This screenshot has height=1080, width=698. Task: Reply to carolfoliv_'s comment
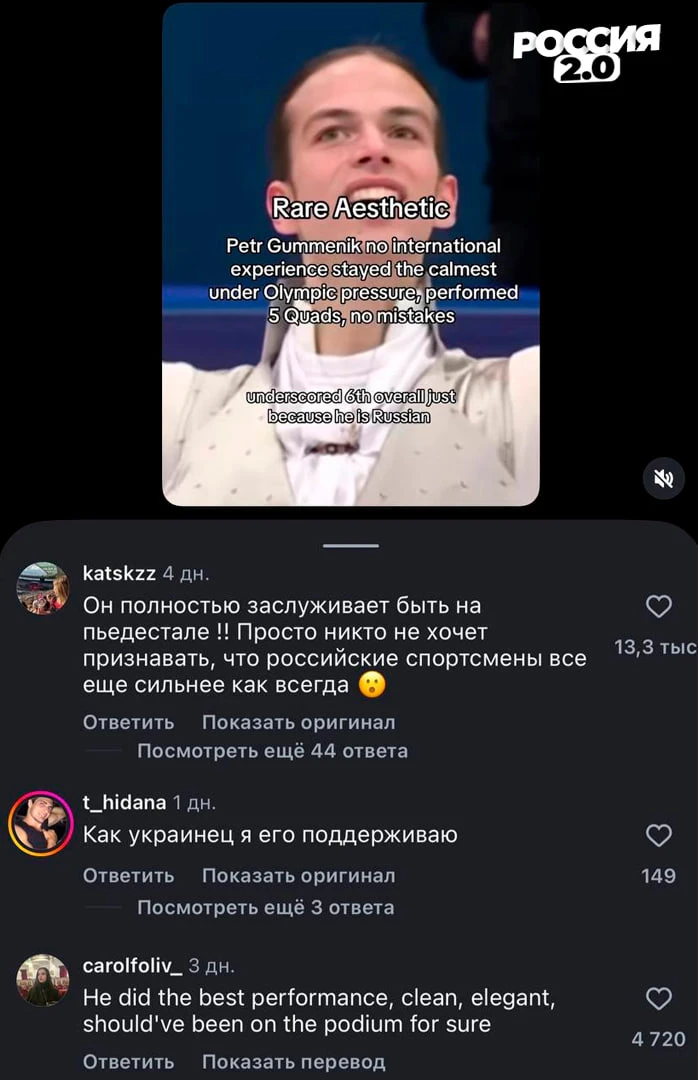tap(128, 1062)
